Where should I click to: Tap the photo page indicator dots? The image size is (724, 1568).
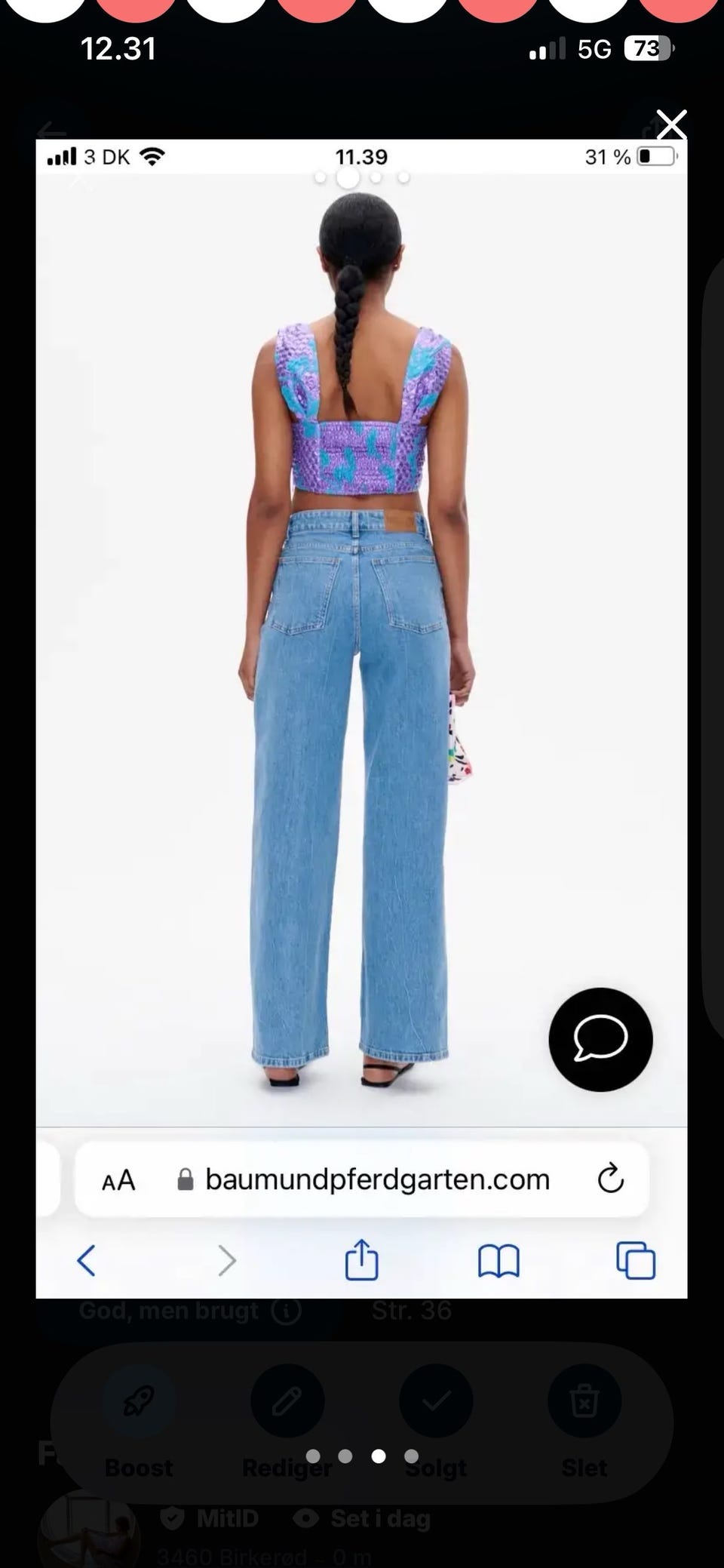[x=362, y=1456]
